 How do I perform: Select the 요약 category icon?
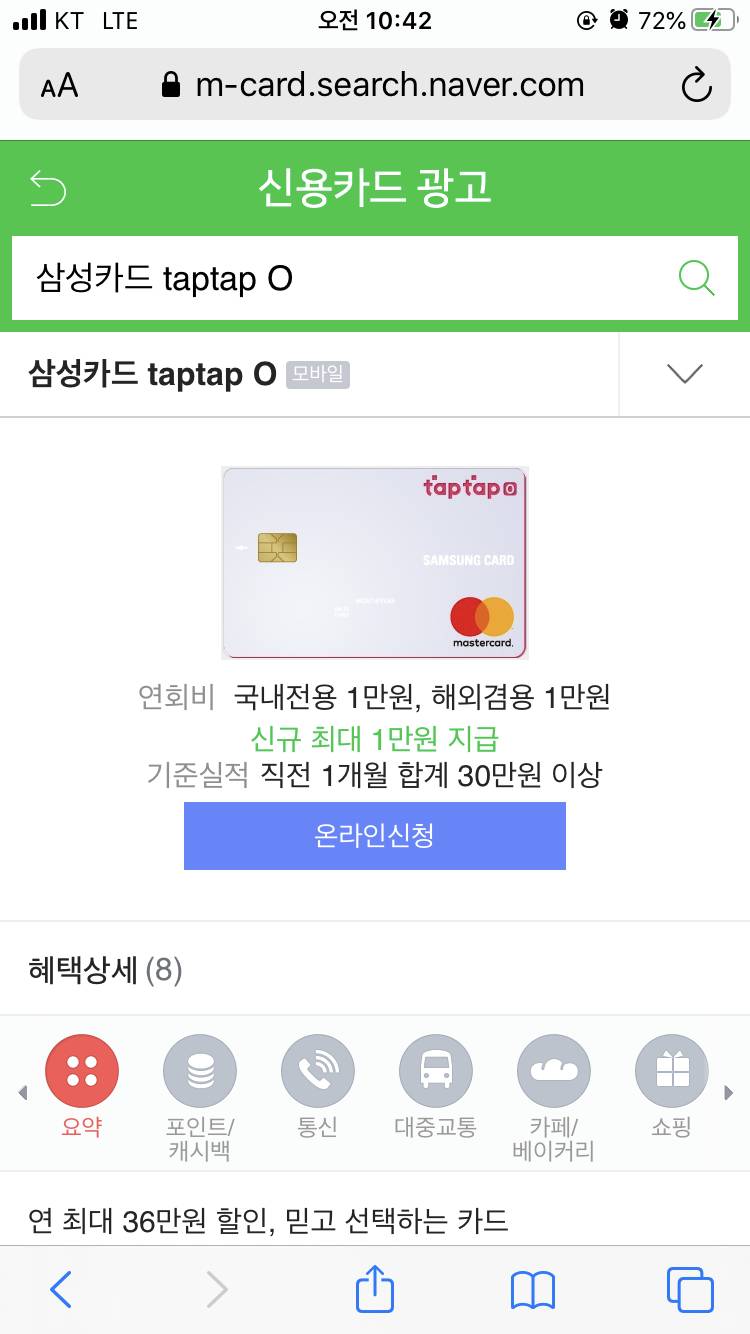click(x=82, y=1068)
